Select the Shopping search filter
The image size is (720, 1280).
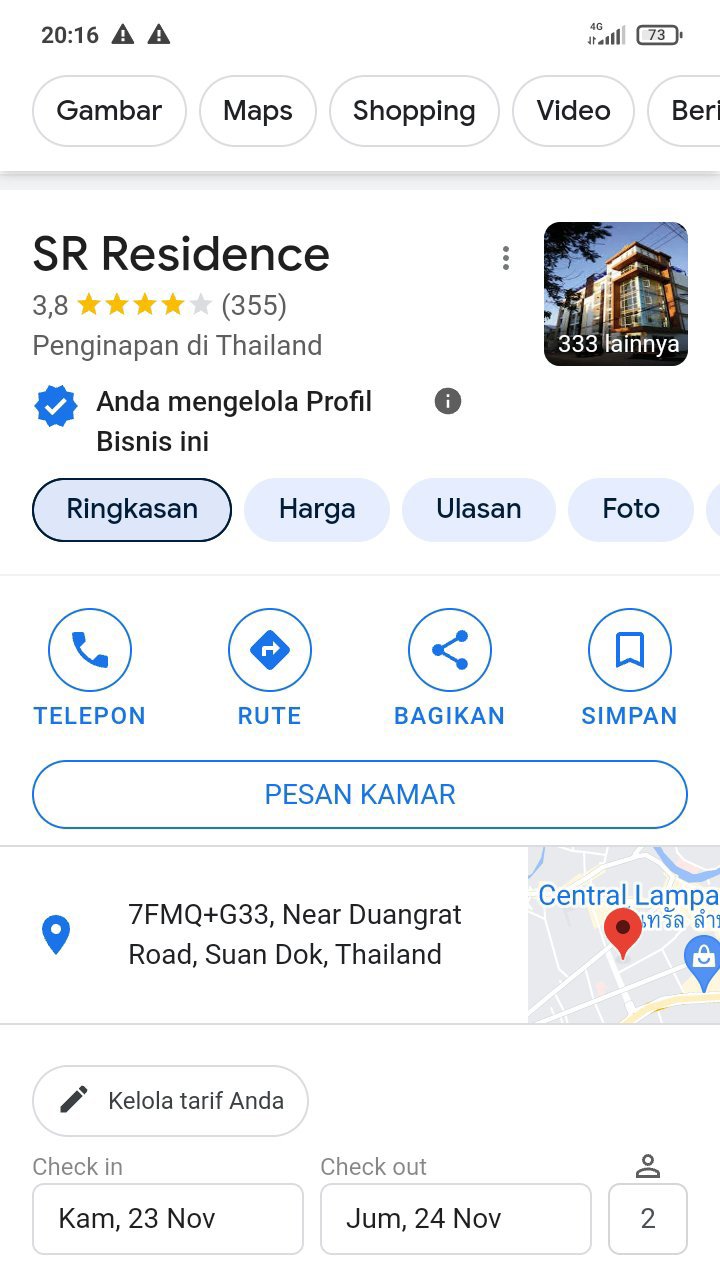pyautogui.click(x=414, y=111)
